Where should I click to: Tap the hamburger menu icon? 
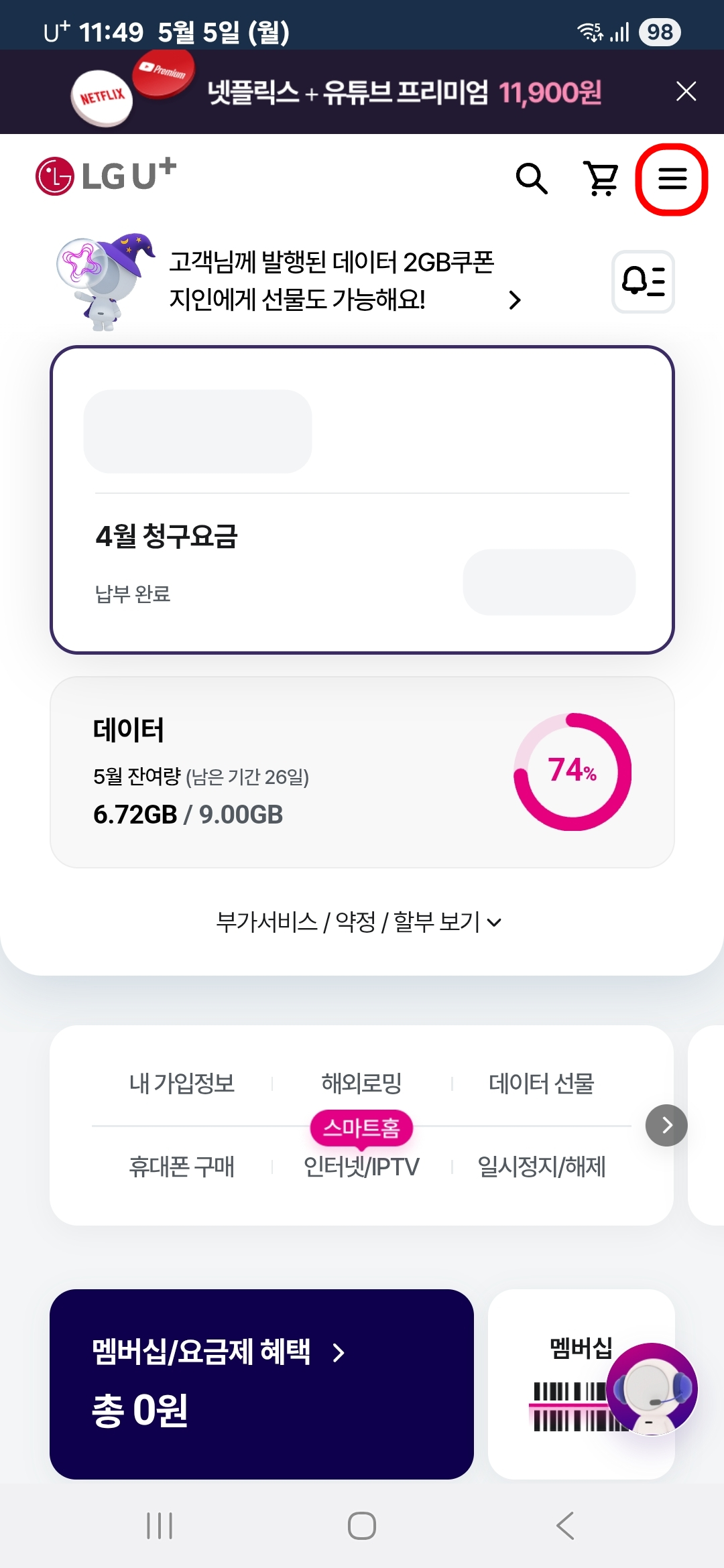pyautogui.click(x=674, y=178)
